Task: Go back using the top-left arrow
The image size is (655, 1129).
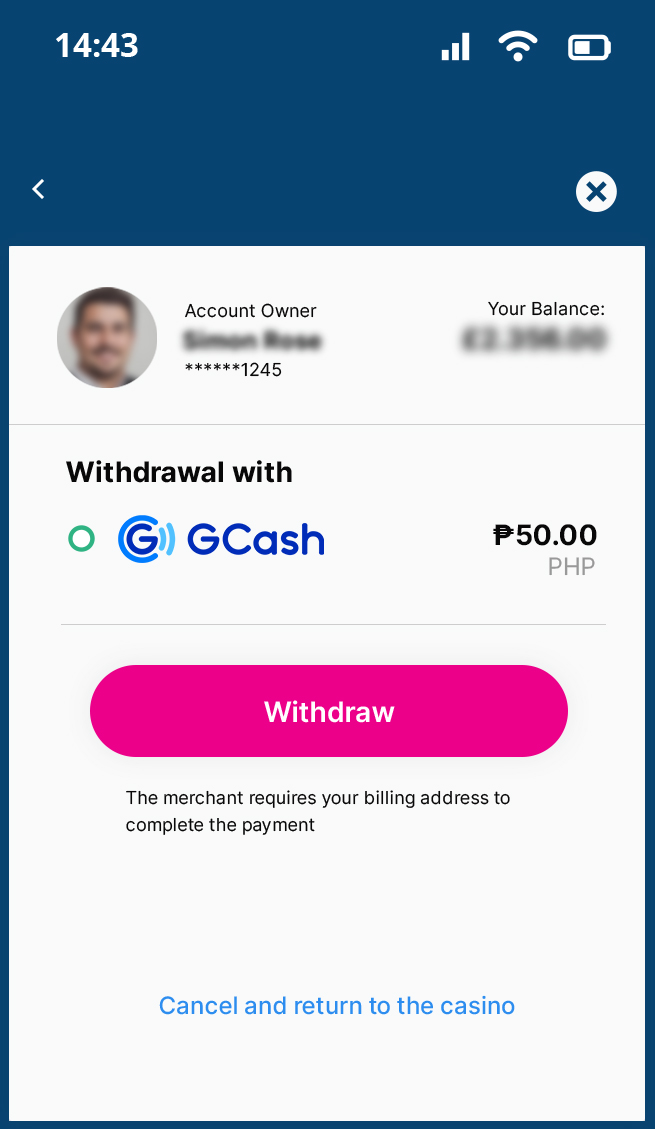Action: (39, 189)
